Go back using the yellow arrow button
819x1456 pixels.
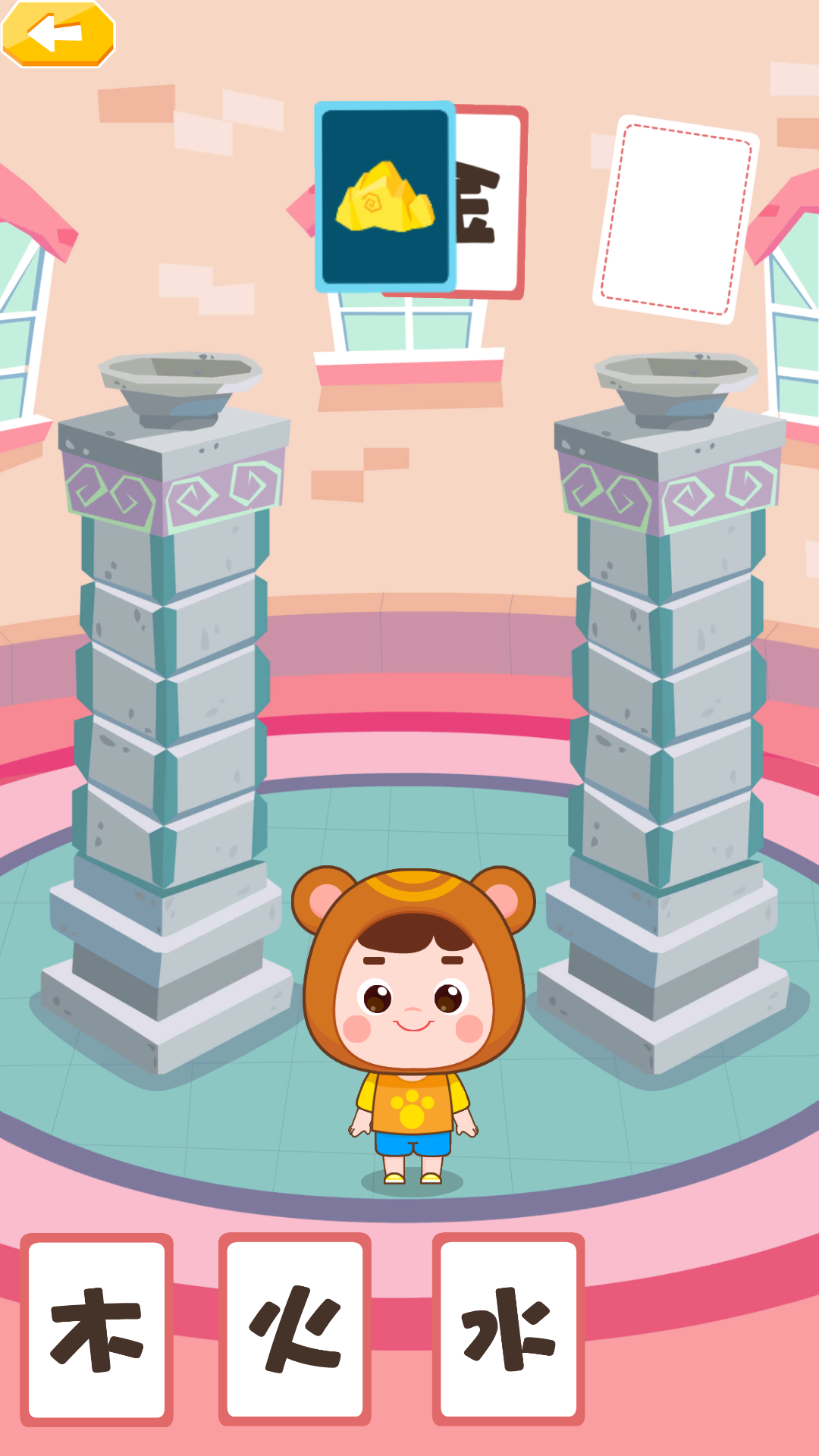[x=58, y=34]
